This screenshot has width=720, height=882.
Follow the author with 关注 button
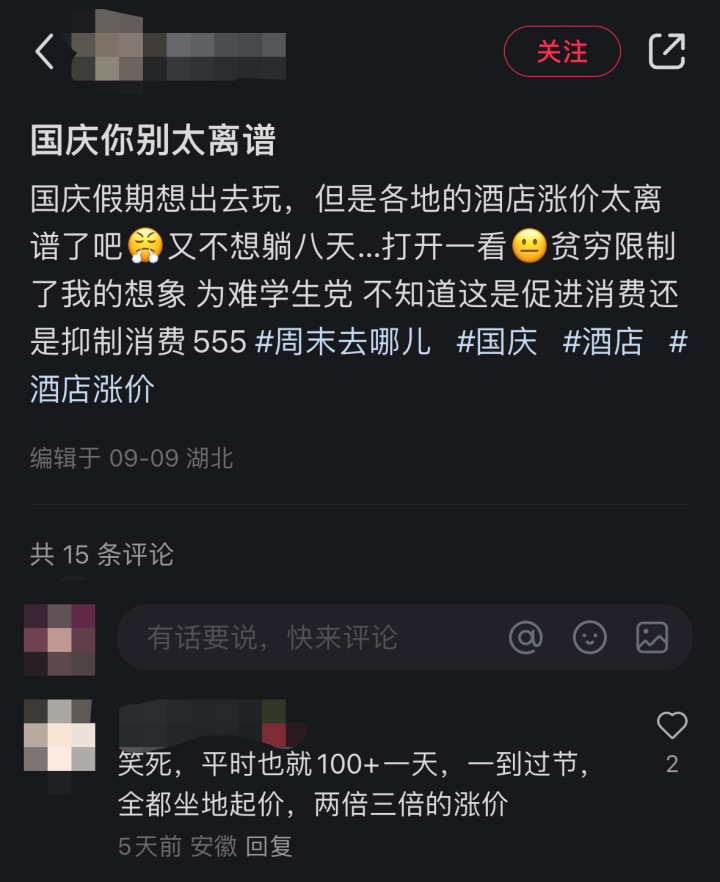(562, 52)
